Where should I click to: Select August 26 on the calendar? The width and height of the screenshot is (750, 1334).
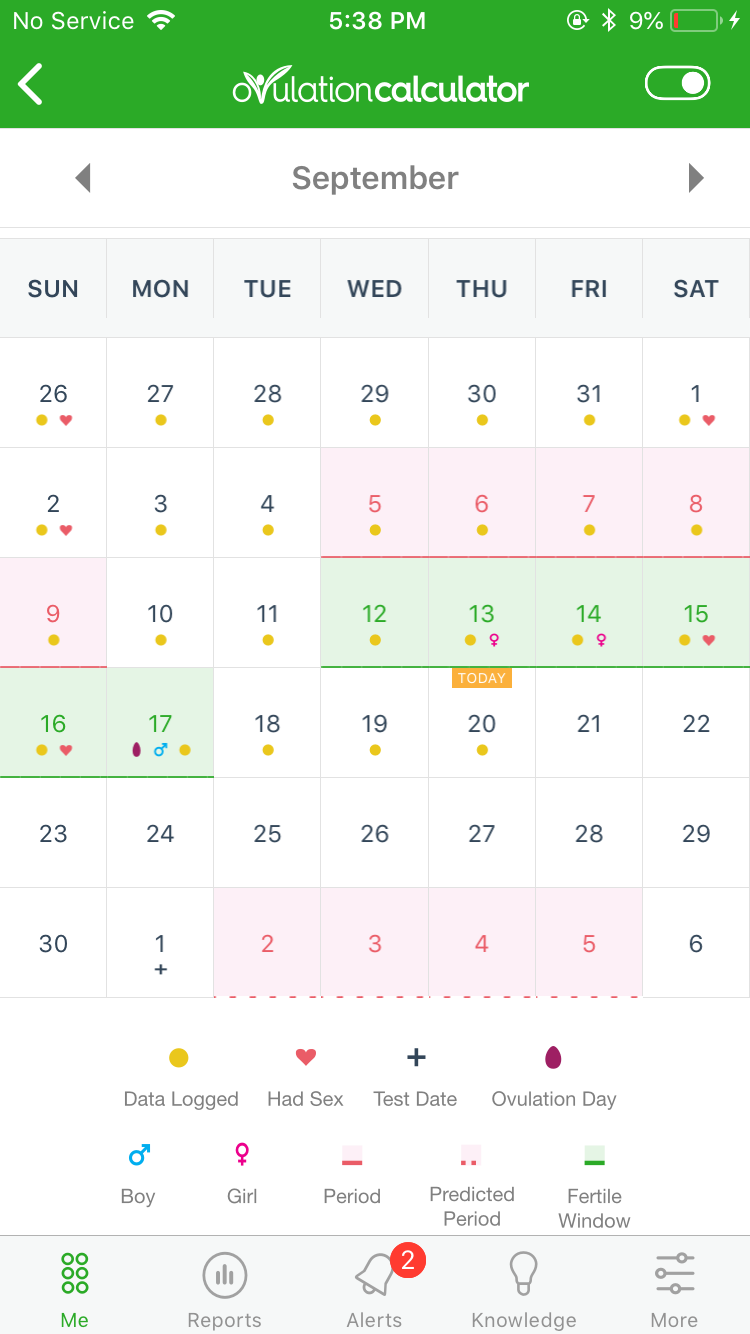pos(53,393)
